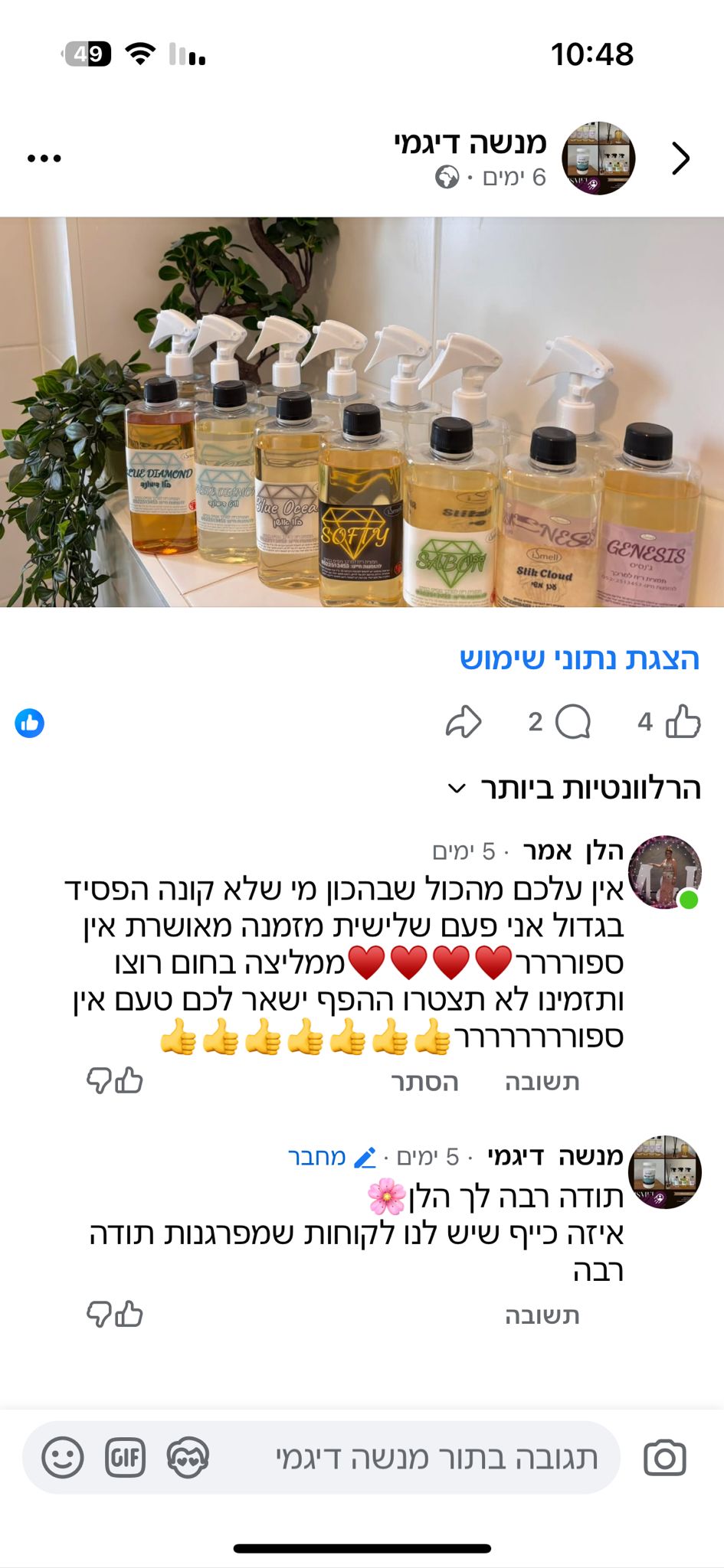
Task: Open the emoji smiley picker
Action: [63, 1457]
